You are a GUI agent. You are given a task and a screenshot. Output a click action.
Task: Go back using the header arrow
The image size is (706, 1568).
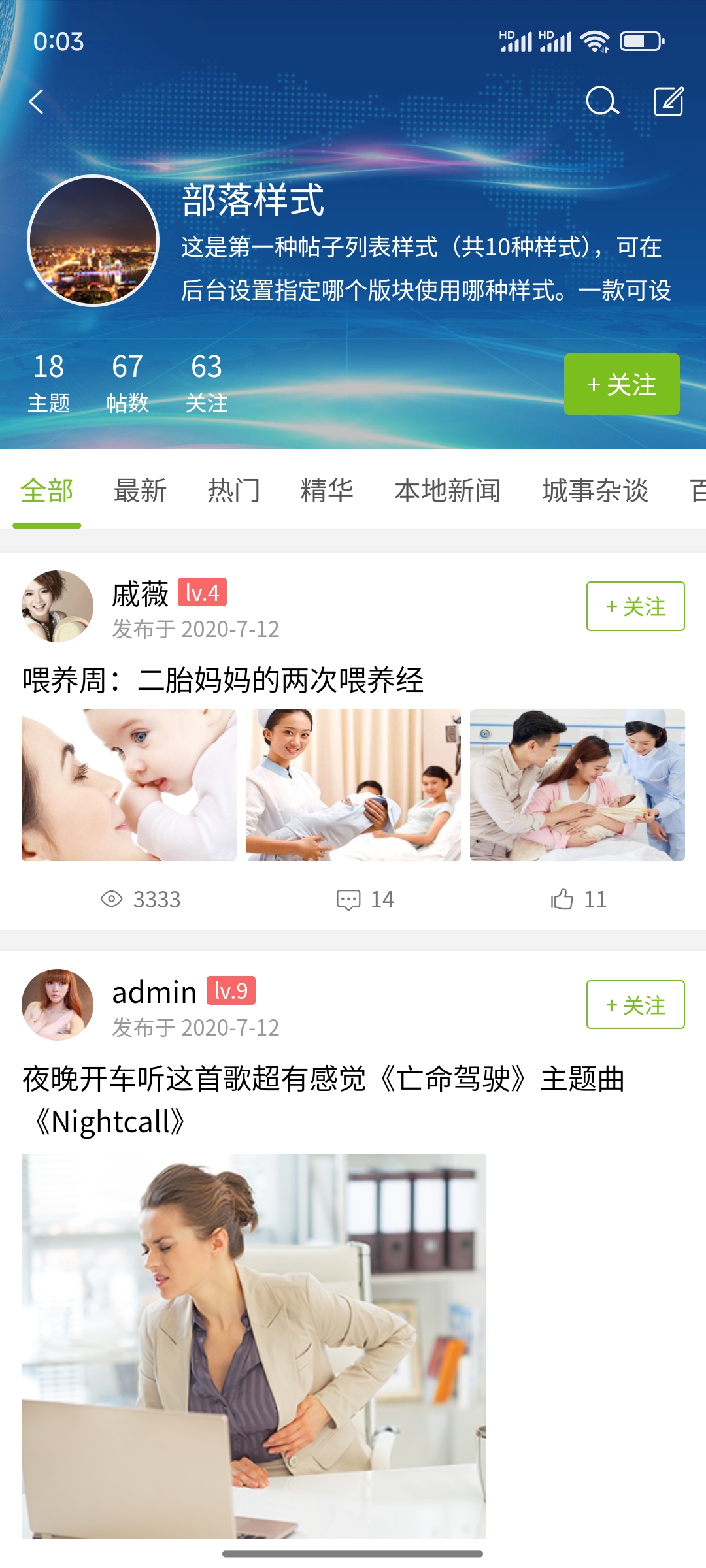[37, 102]
